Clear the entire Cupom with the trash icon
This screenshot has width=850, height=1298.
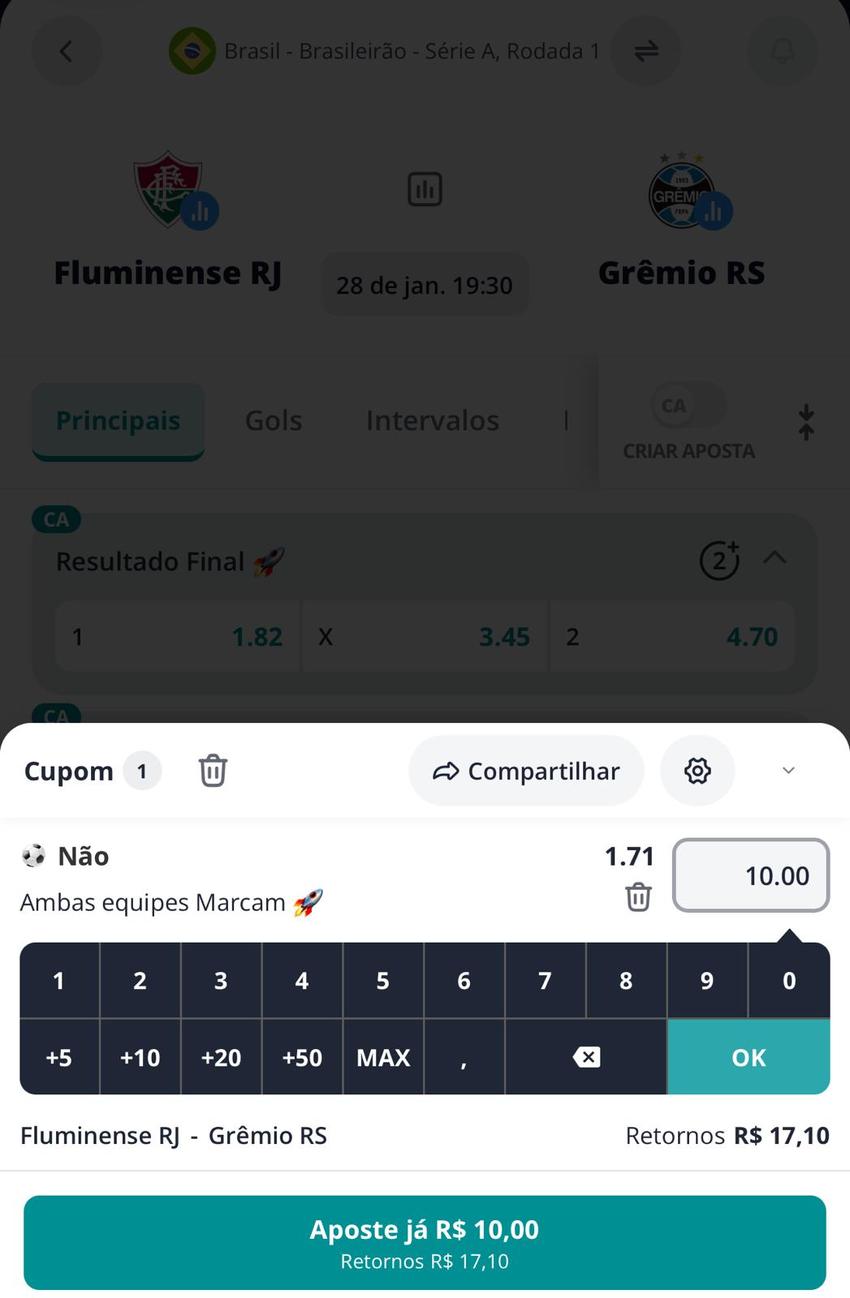point(212,770)
